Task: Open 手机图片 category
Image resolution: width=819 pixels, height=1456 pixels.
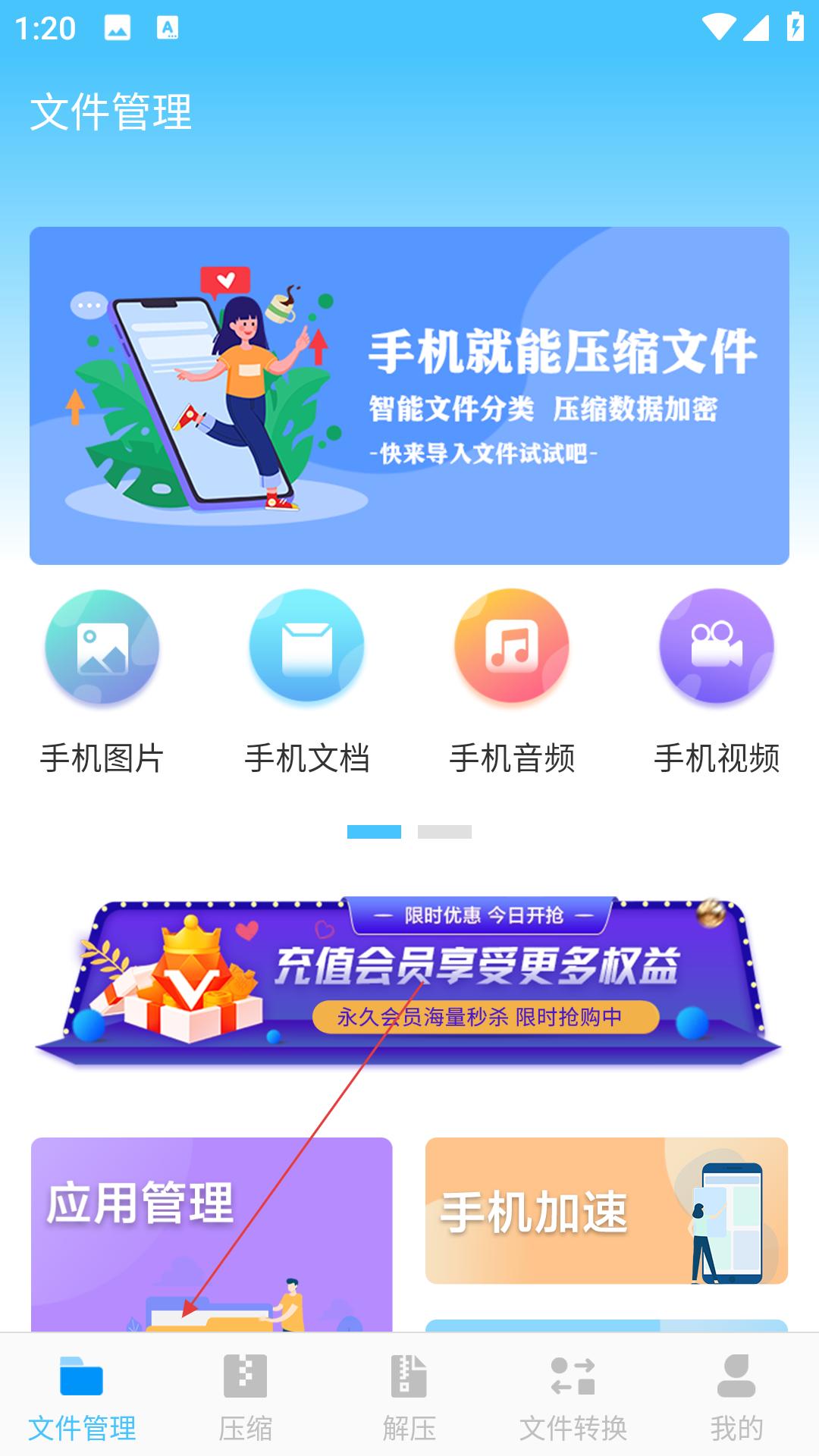Action: pyautogui.click(x=102, y=680)
